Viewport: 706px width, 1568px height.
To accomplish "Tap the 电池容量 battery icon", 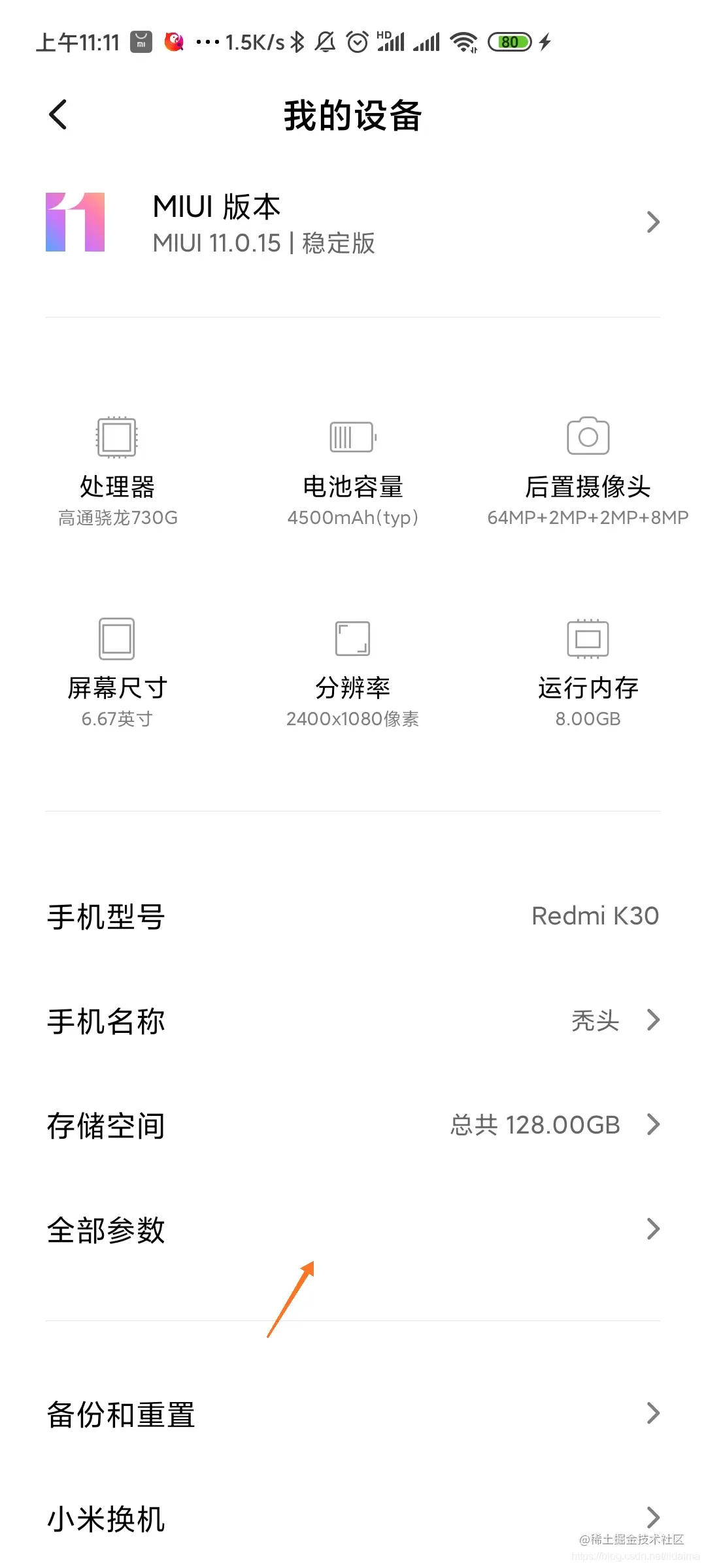I will pyautogui.click(x=352, y=436).
